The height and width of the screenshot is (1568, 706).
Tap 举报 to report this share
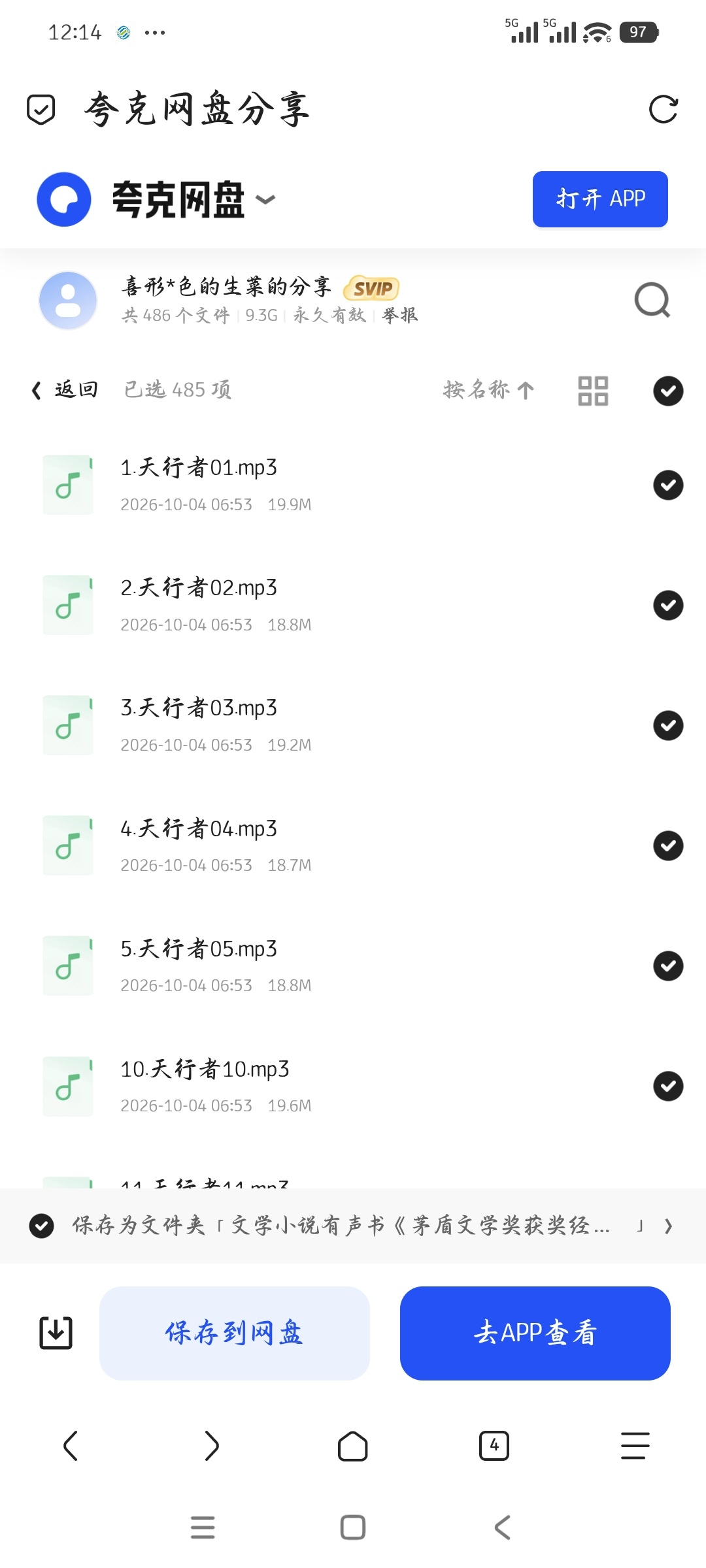(x=399, y=316)
